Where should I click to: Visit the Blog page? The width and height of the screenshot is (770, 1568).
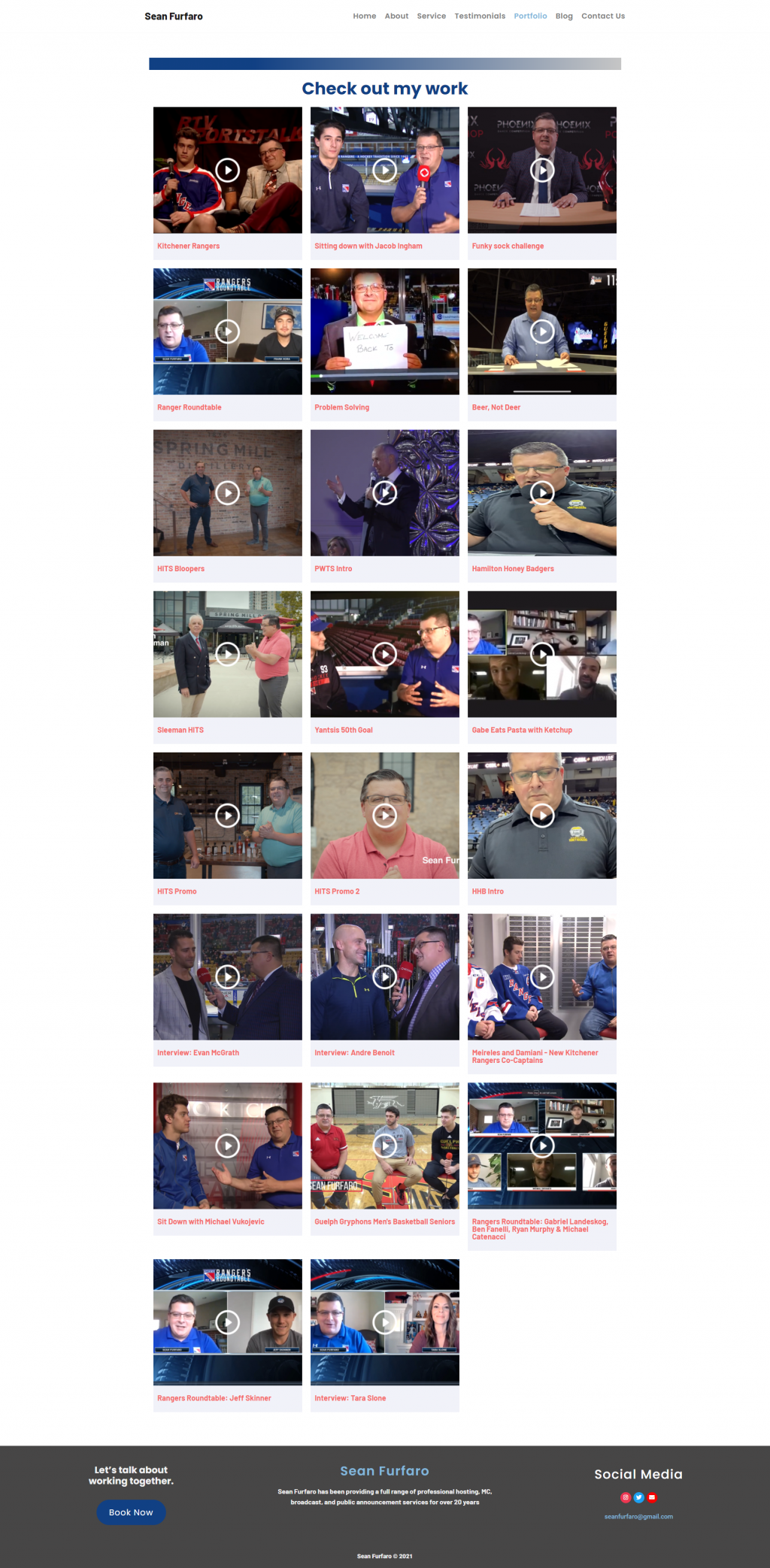pos(564,16)
